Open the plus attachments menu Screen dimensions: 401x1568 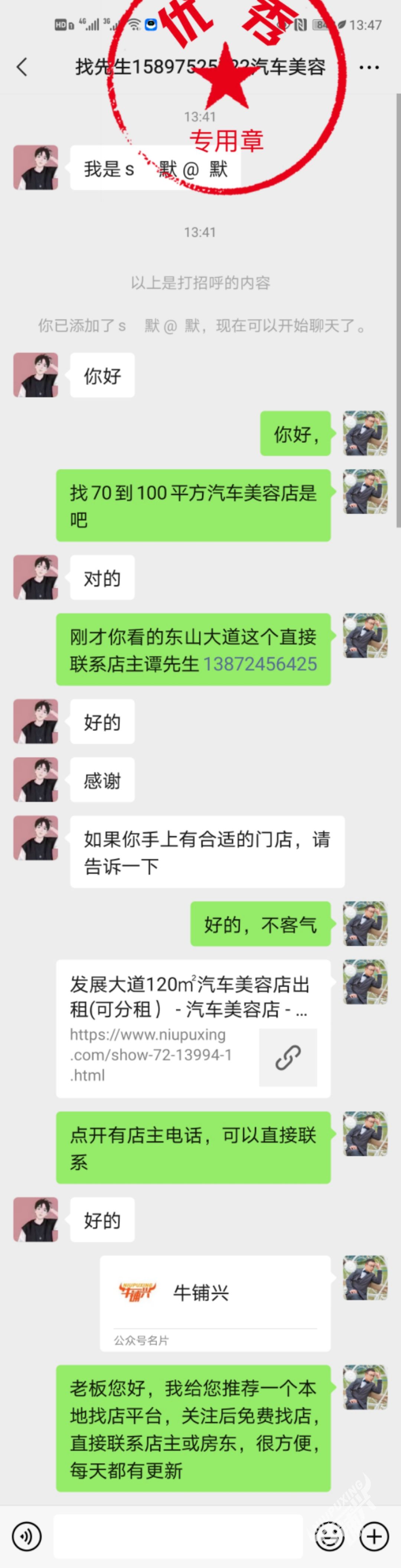pos(374,1536)
